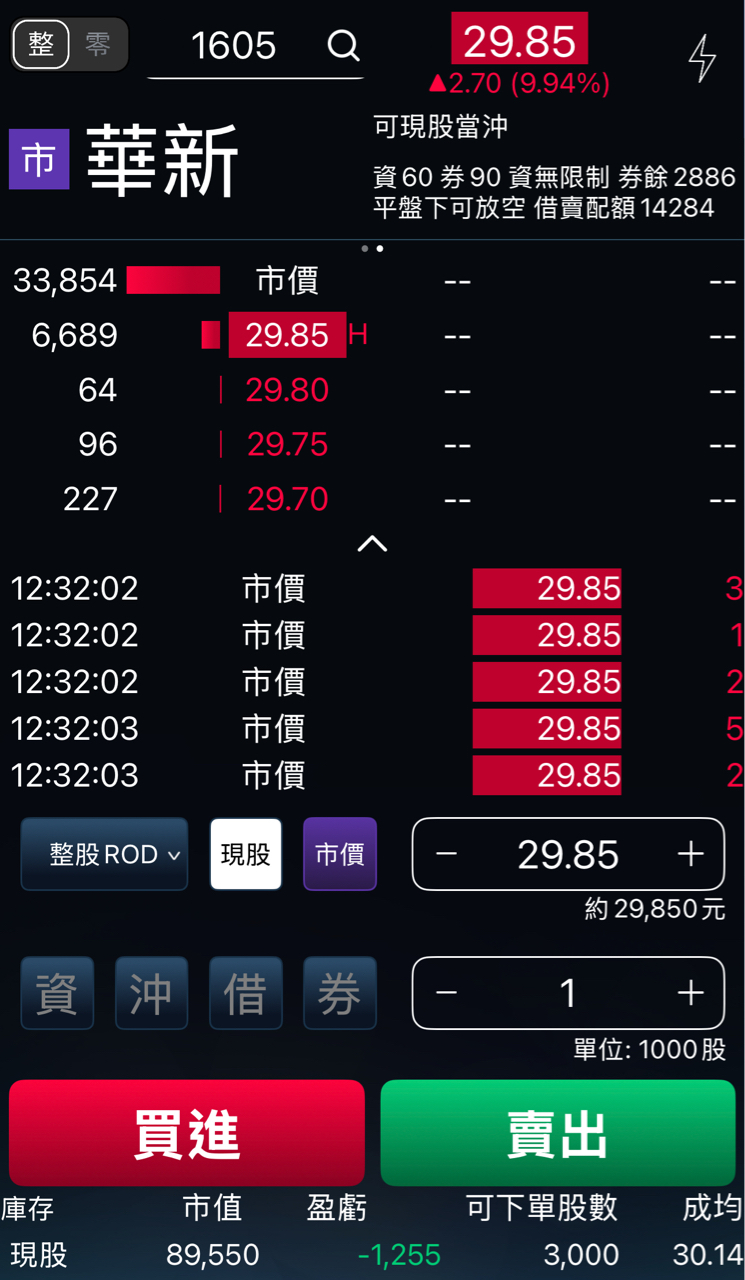Select 沖 day-trade option
The height and width of the screenshot is (1280, 745).
151,993
